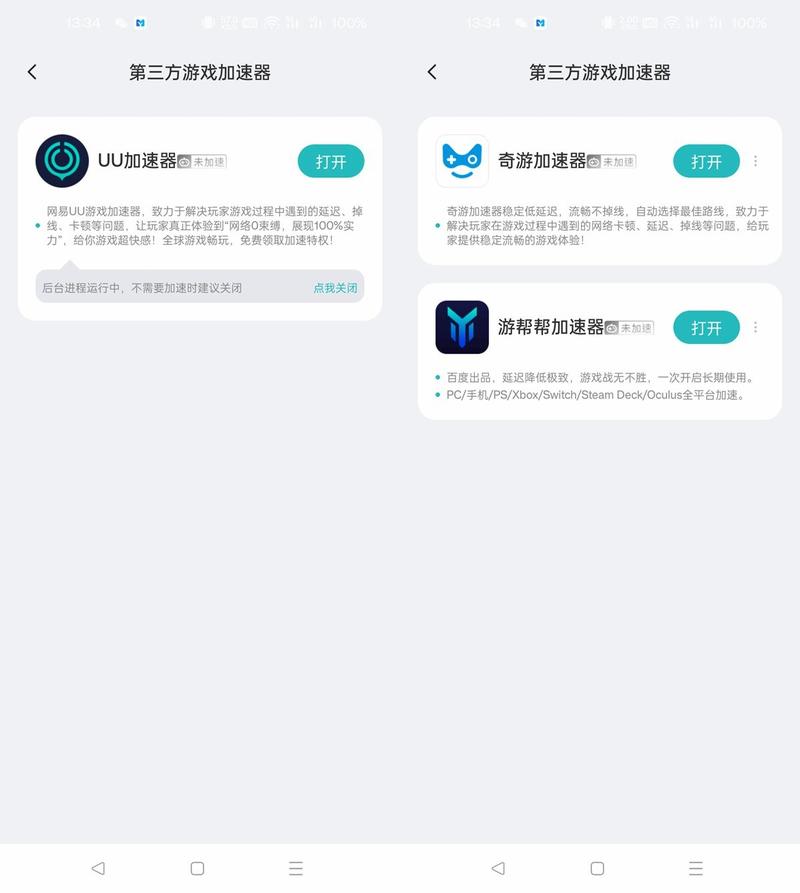
Task: Open the overflow menu for 奇游加速器
Action: point(755,161)
